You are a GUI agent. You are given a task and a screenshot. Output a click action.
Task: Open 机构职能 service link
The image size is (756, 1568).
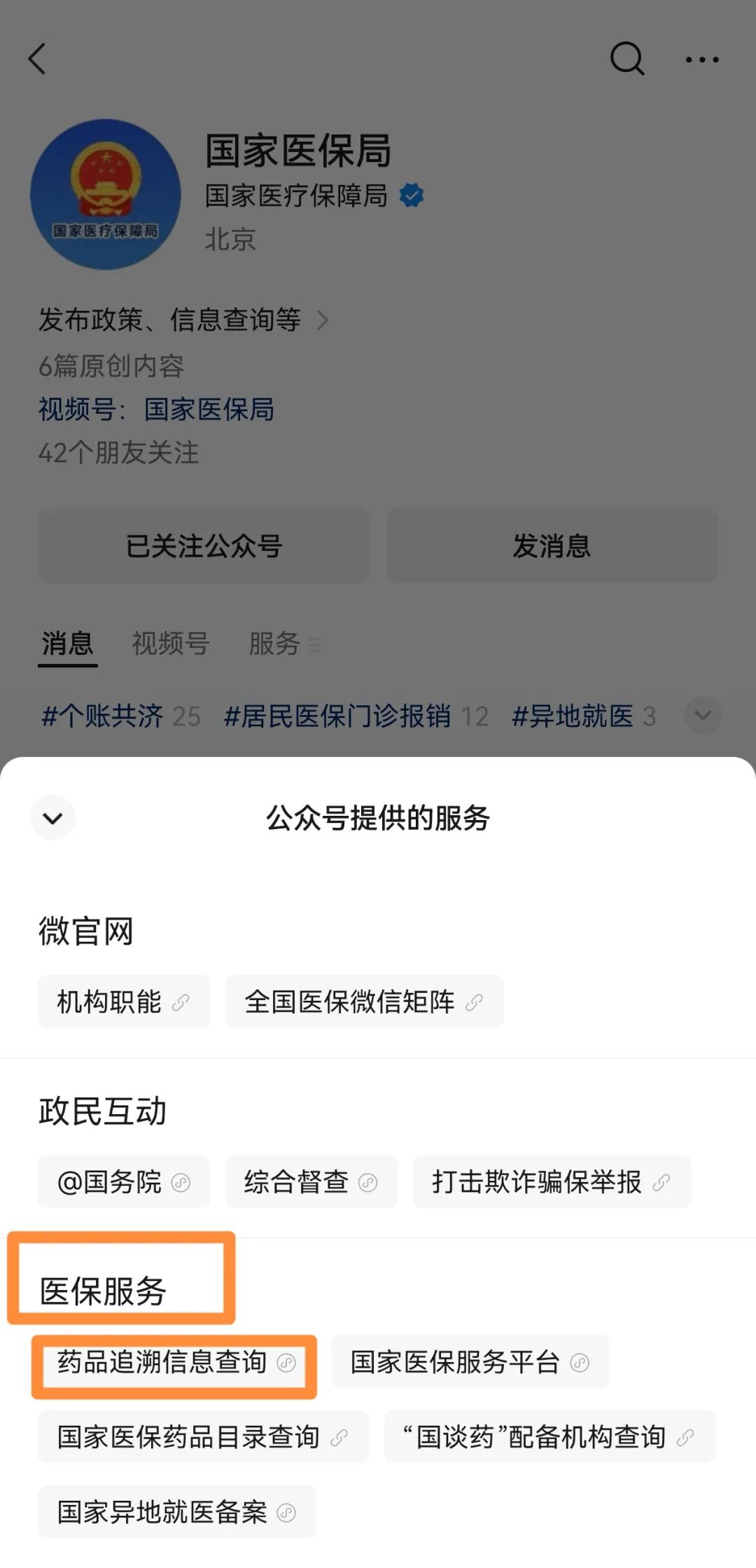click(124, 1001)
